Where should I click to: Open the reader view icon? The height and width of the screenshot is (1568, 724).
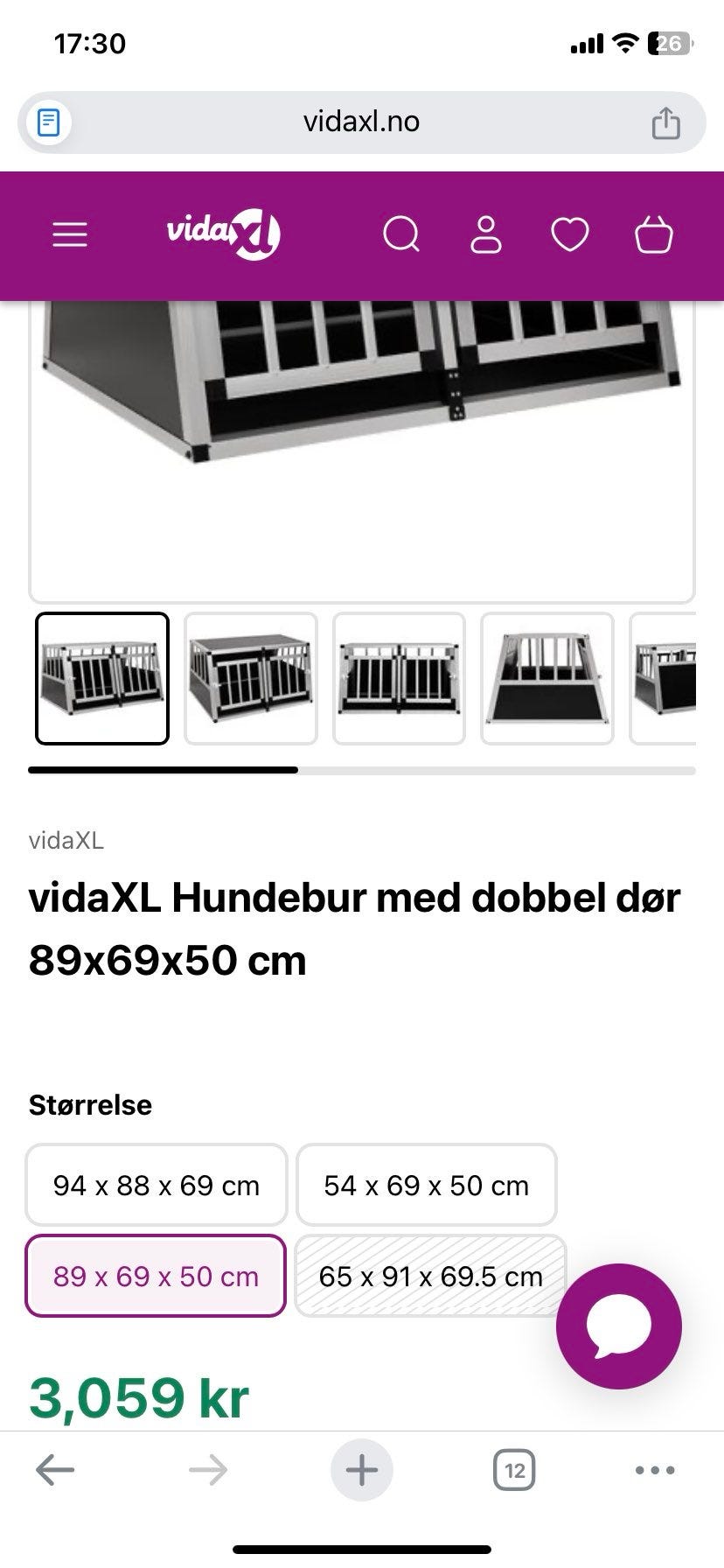pyautogui.click(x=50, y=122)
